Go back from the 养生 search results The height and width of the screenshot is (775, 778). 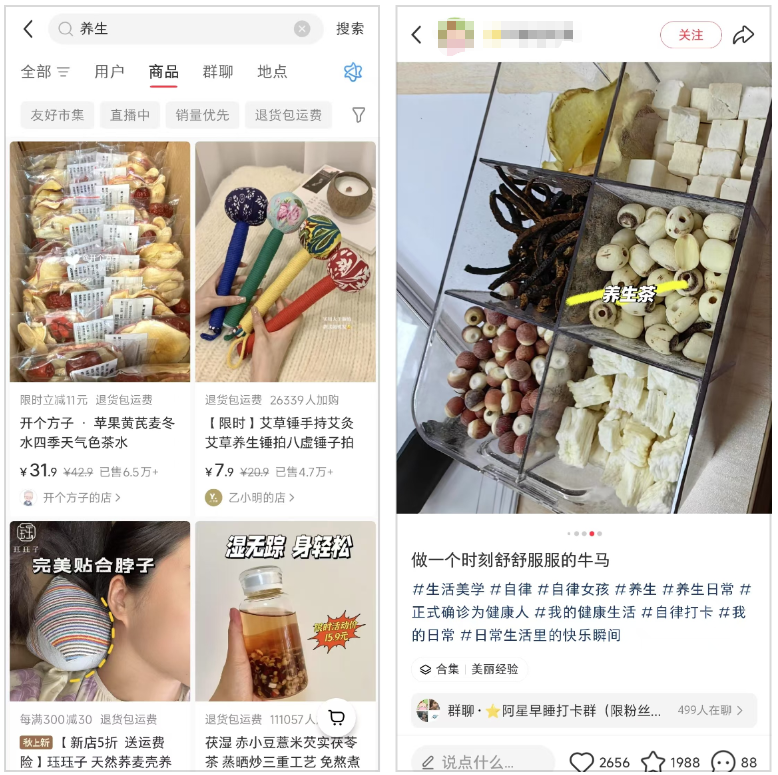28,29
